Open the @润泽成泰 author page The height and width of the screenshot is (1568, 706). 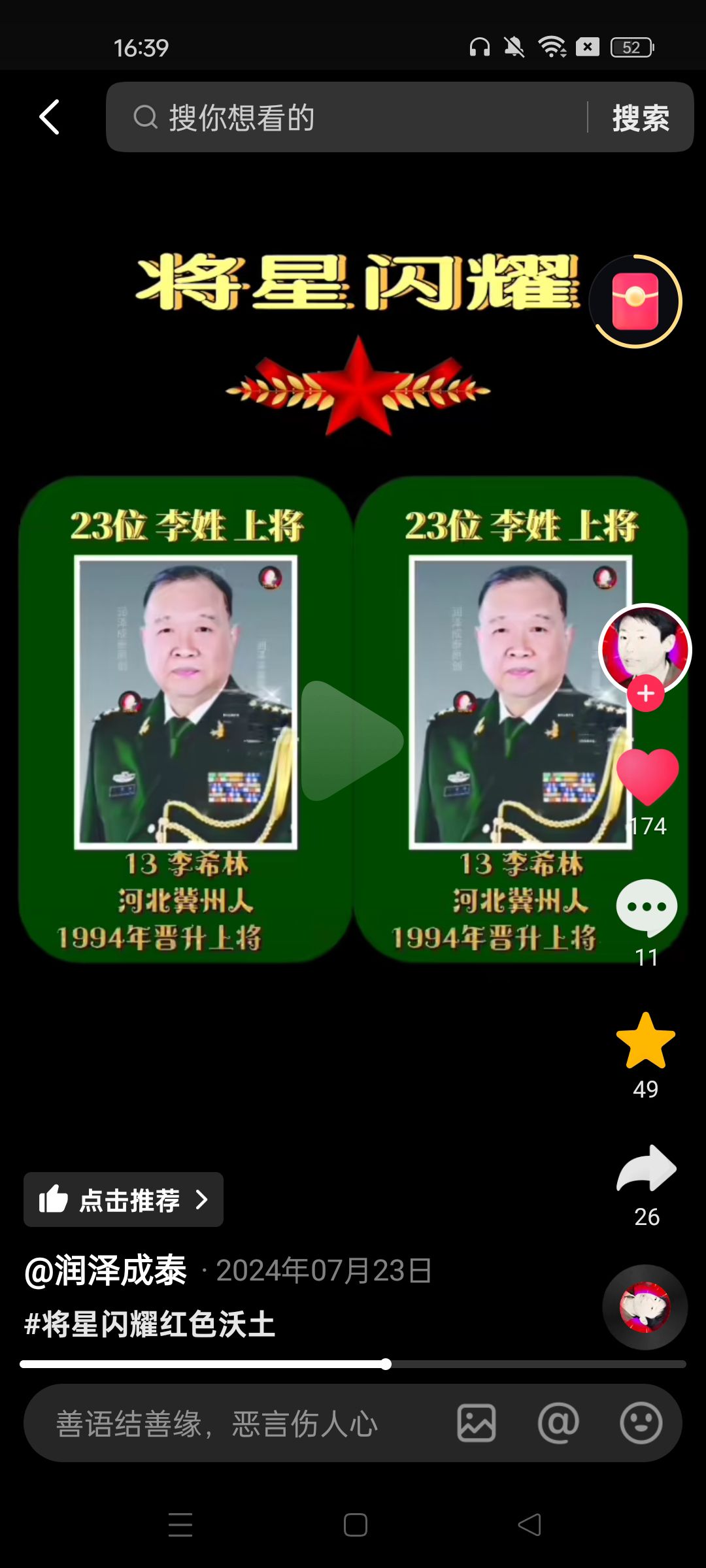(x=106, y=1271)
